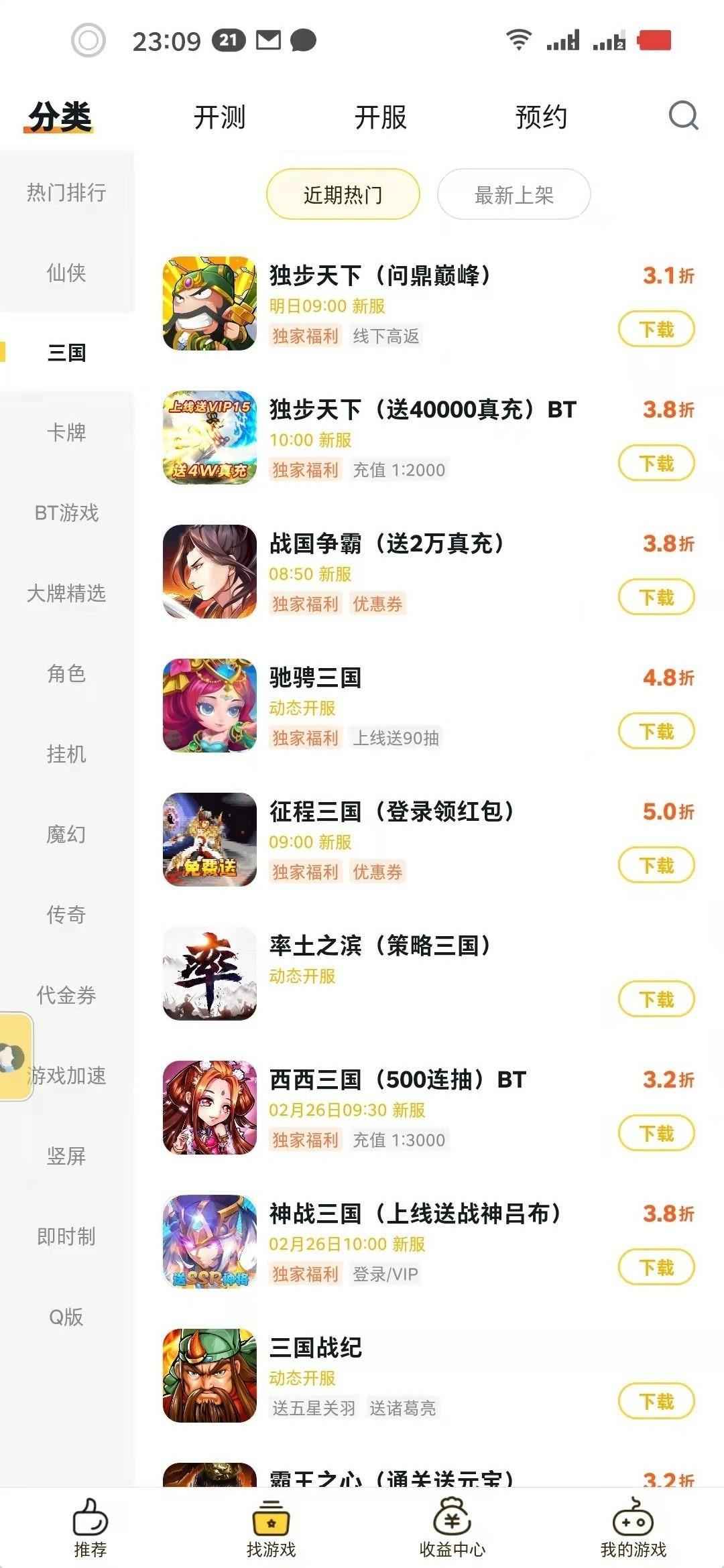Open the search magnifier icon
Viewport: 724px width, 1568px height.
(683, 116)
